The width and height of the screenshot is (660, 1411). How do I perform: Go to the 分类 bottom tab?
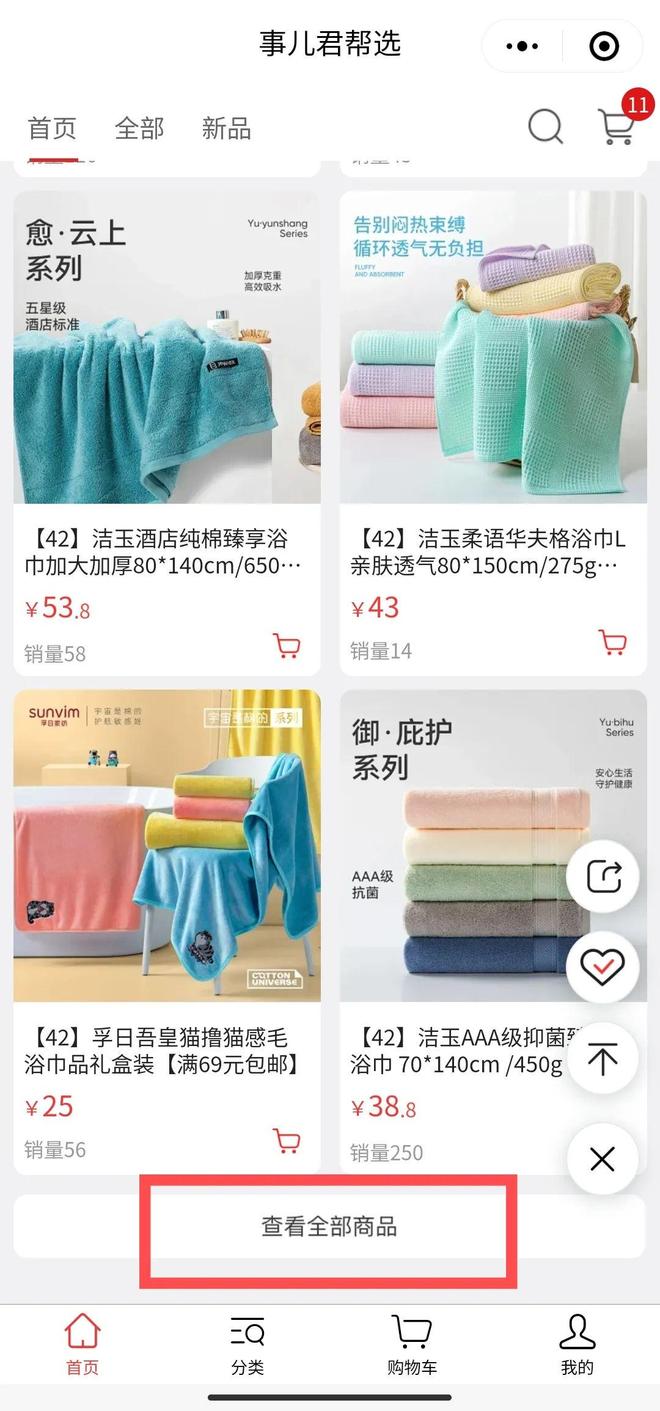(247, 1345)
